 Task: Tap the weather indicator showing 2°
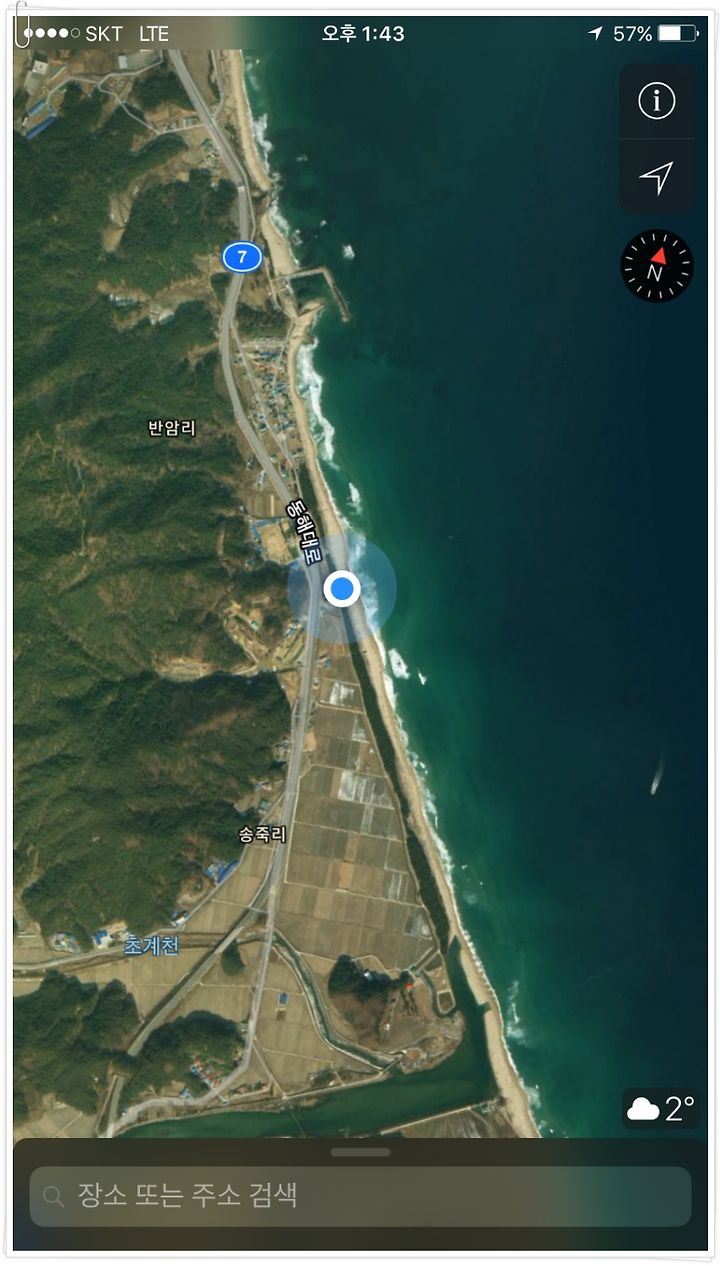[x=661, y=1108]
